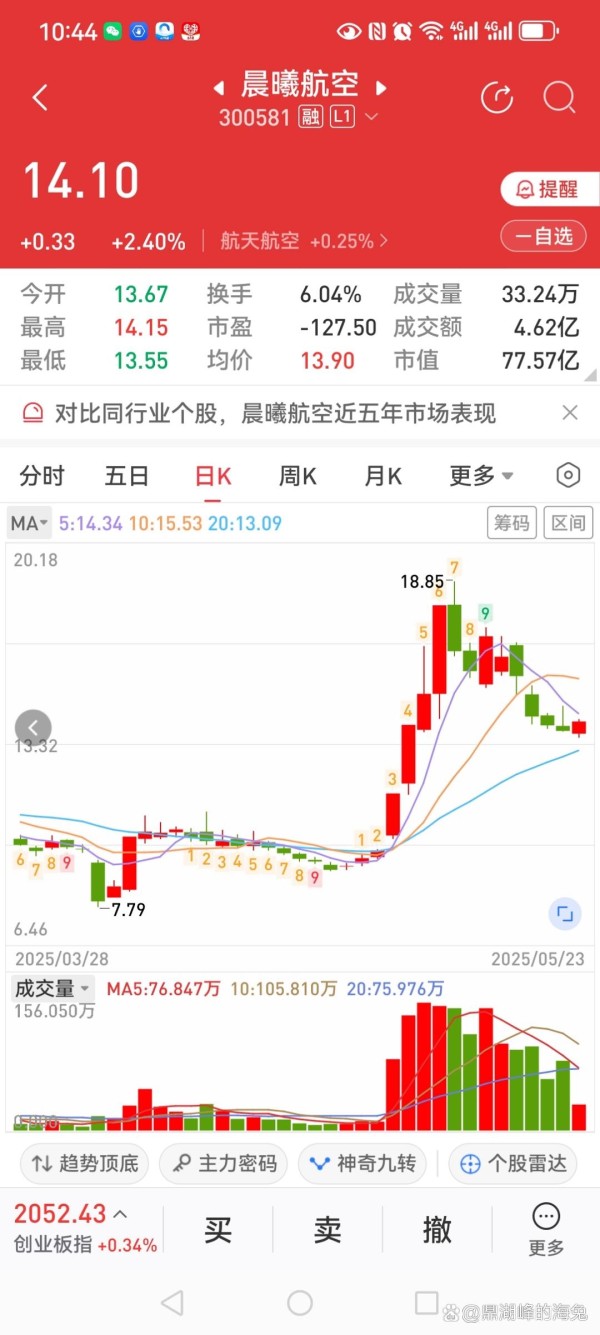Screen dimensions: 600x1335
Task: Switch to the 五日 chart tab
Action: 127,476
